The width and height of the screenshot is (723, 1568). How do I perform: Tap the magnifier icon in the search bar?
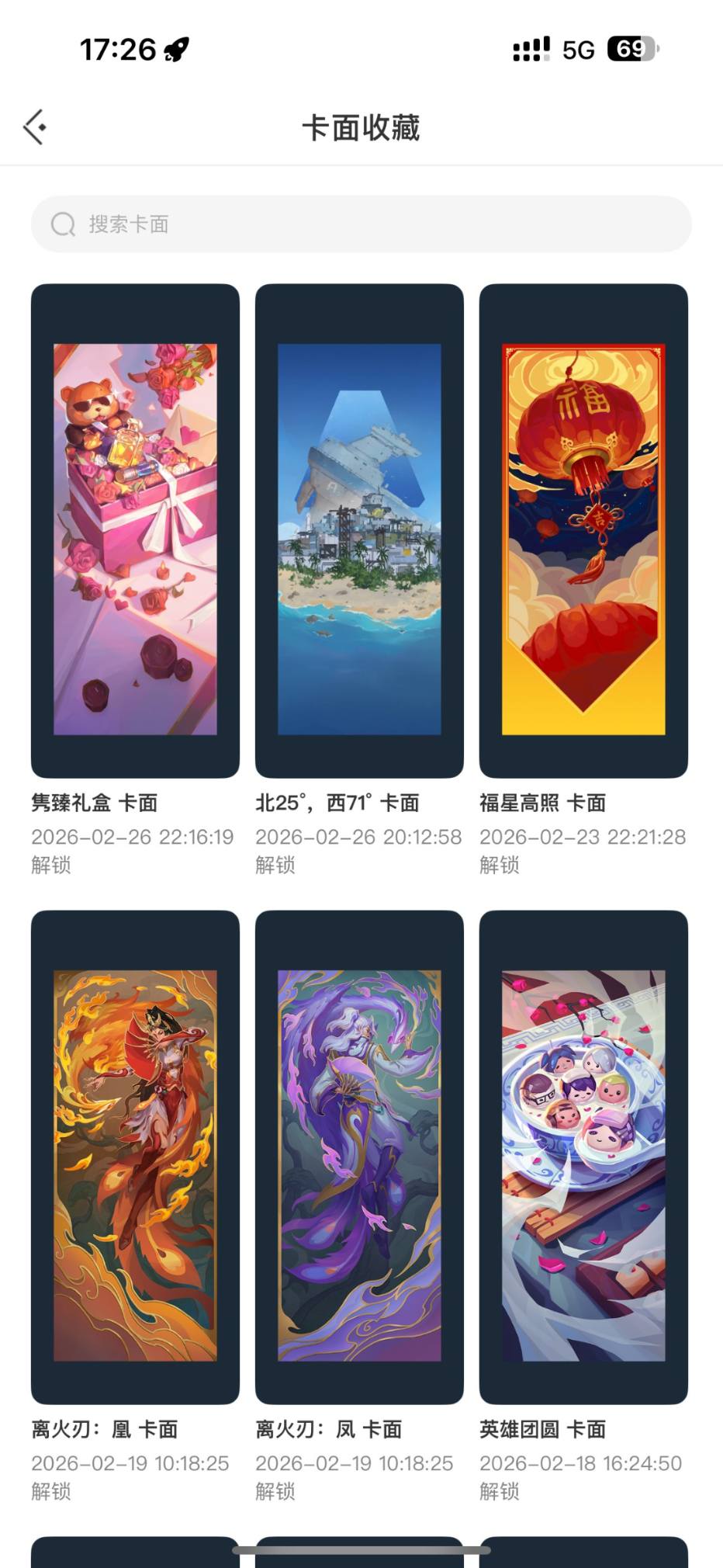point(64,224)
